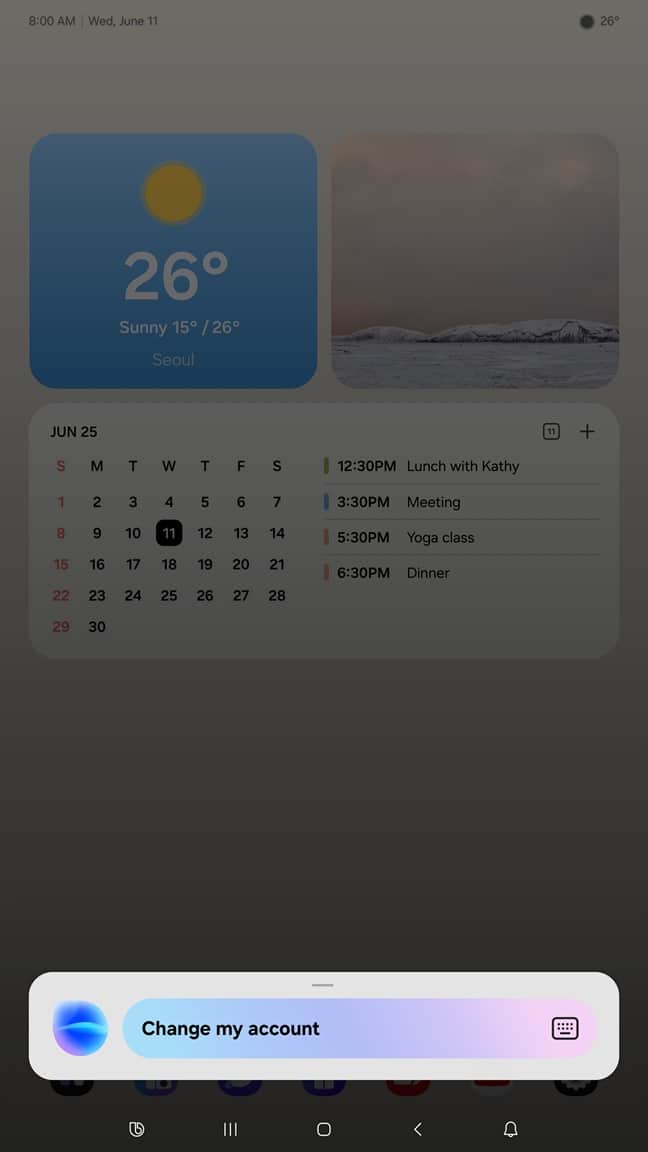Select June 30 in the calendar
The width and height of the screenshot is (648, 1152).
point(97,627)
